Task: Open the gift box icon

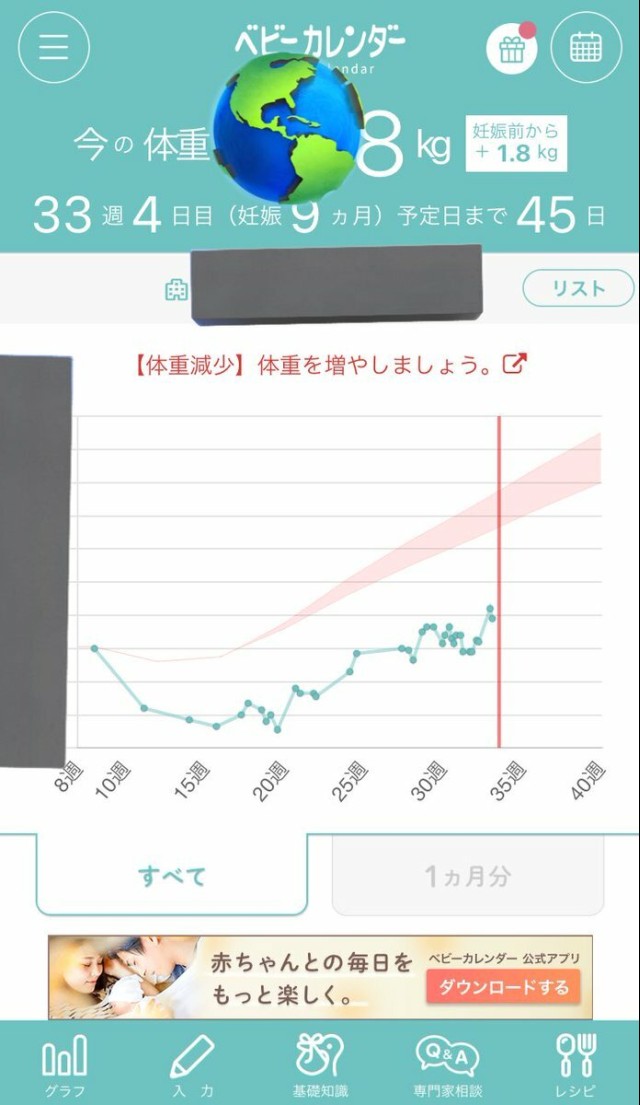Action: point(512,47)
